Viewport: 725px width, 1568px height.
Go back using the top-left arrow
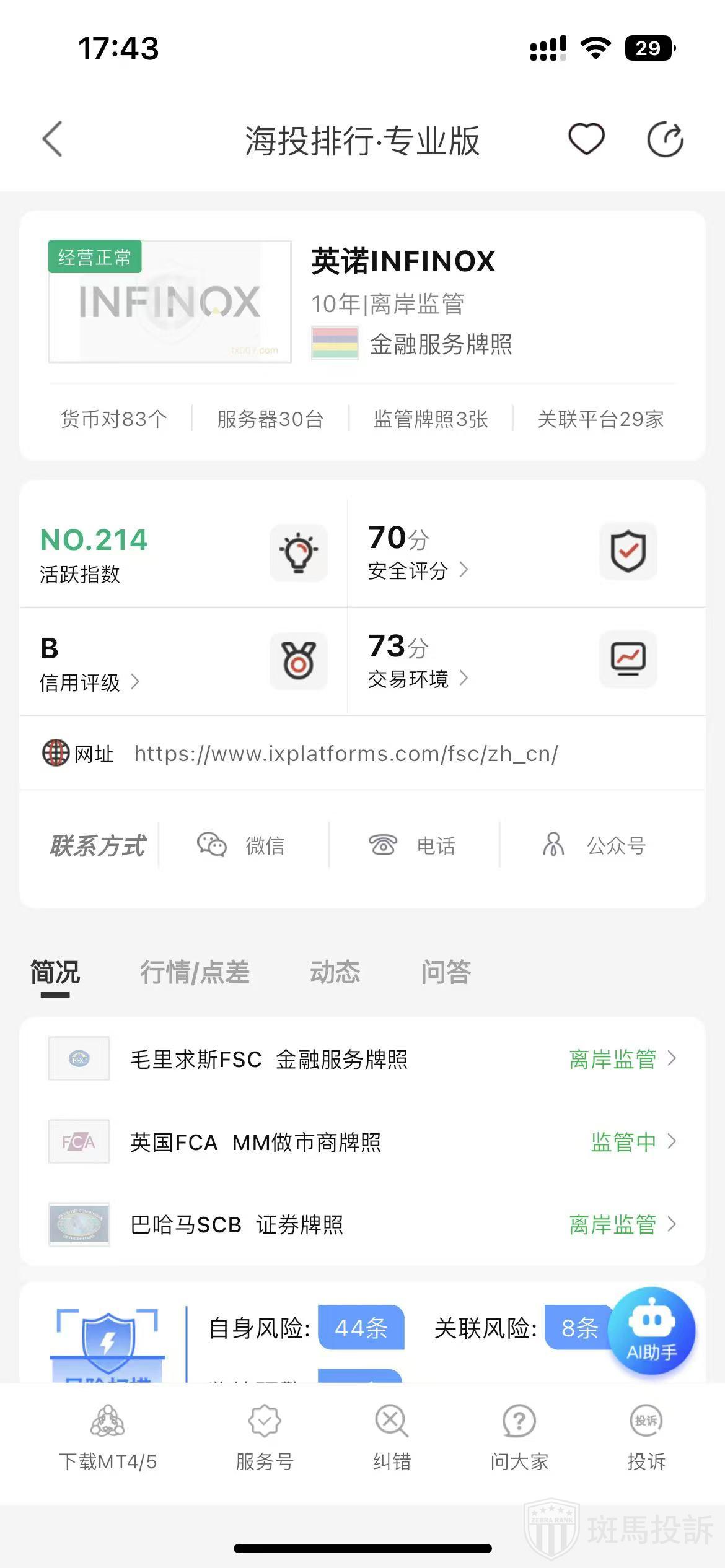(x=53, y=139)
